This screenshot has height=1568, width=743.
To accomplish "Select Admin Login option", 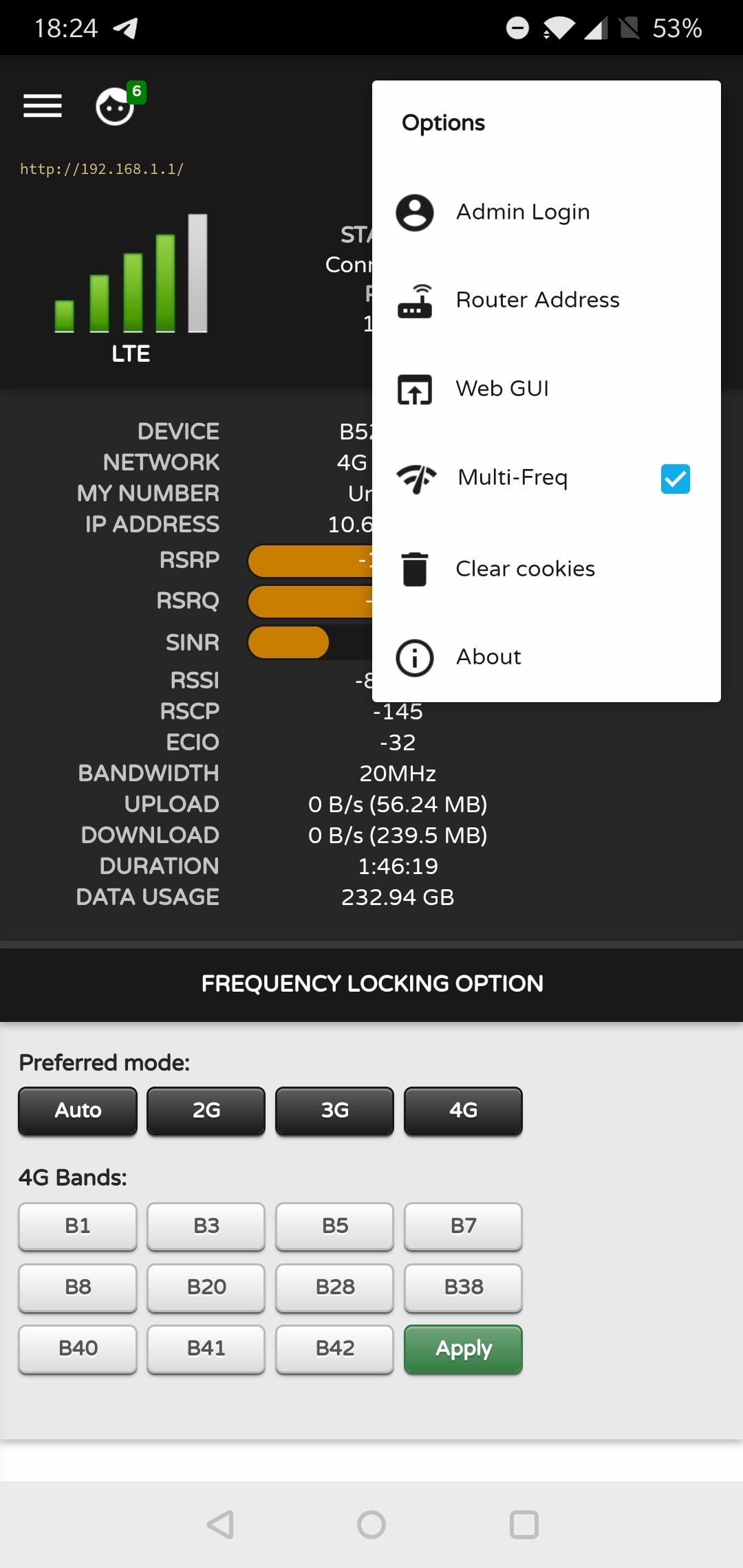I will click(546, 212).
